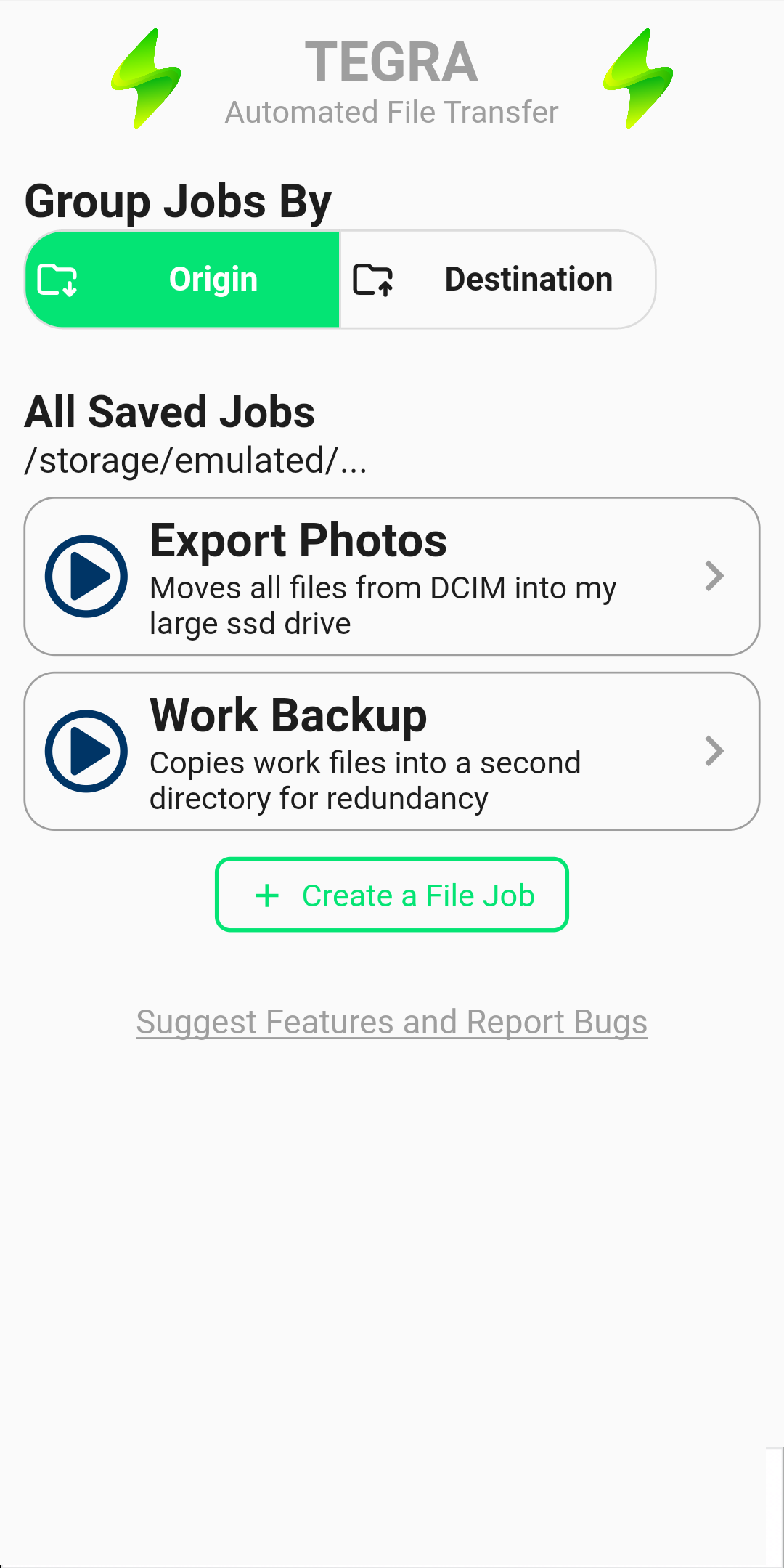The height and width of the screenshot is (1568, 784).
Task: Select the download folder icon on Origin
Action: 57,279
